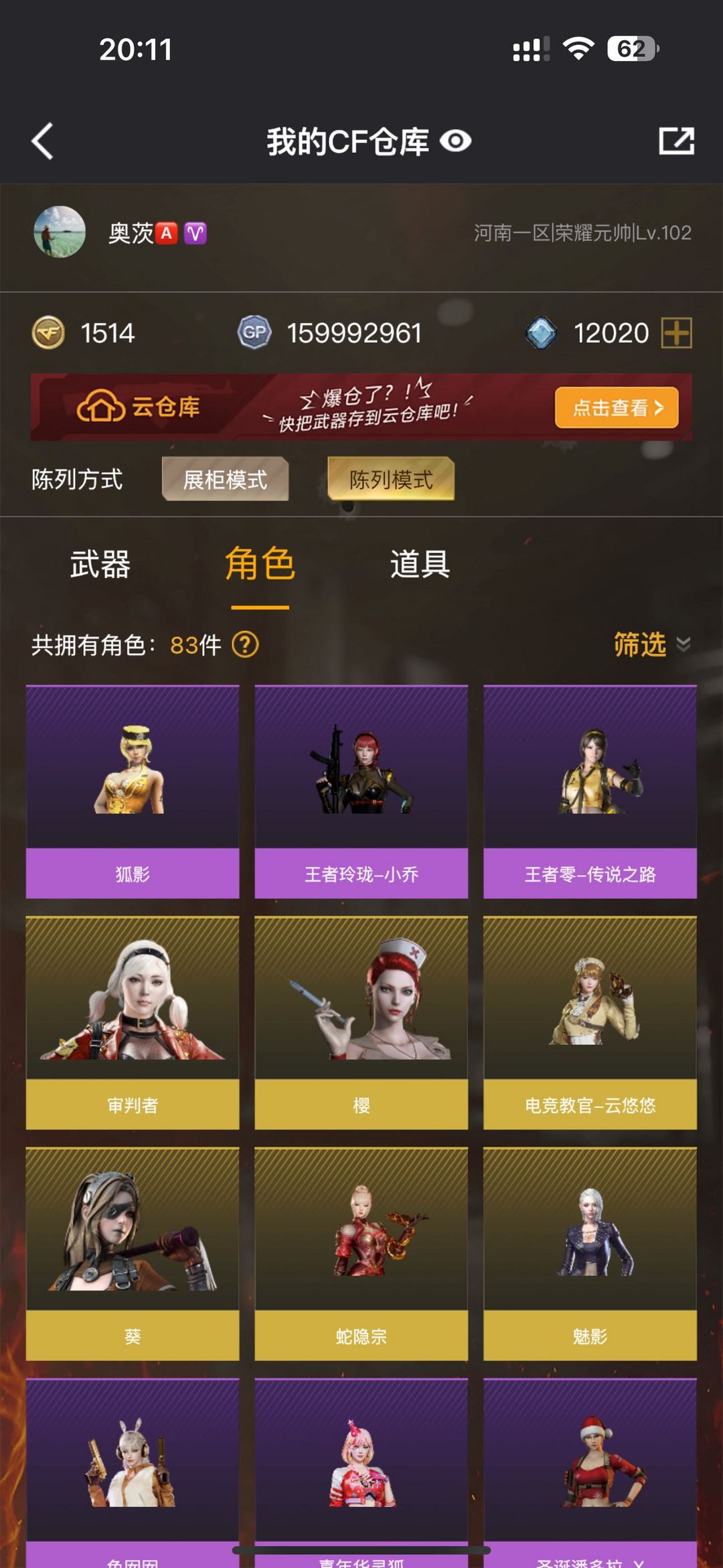
Task: Open the help icon beside 83件
Action: tap(245, 645)
